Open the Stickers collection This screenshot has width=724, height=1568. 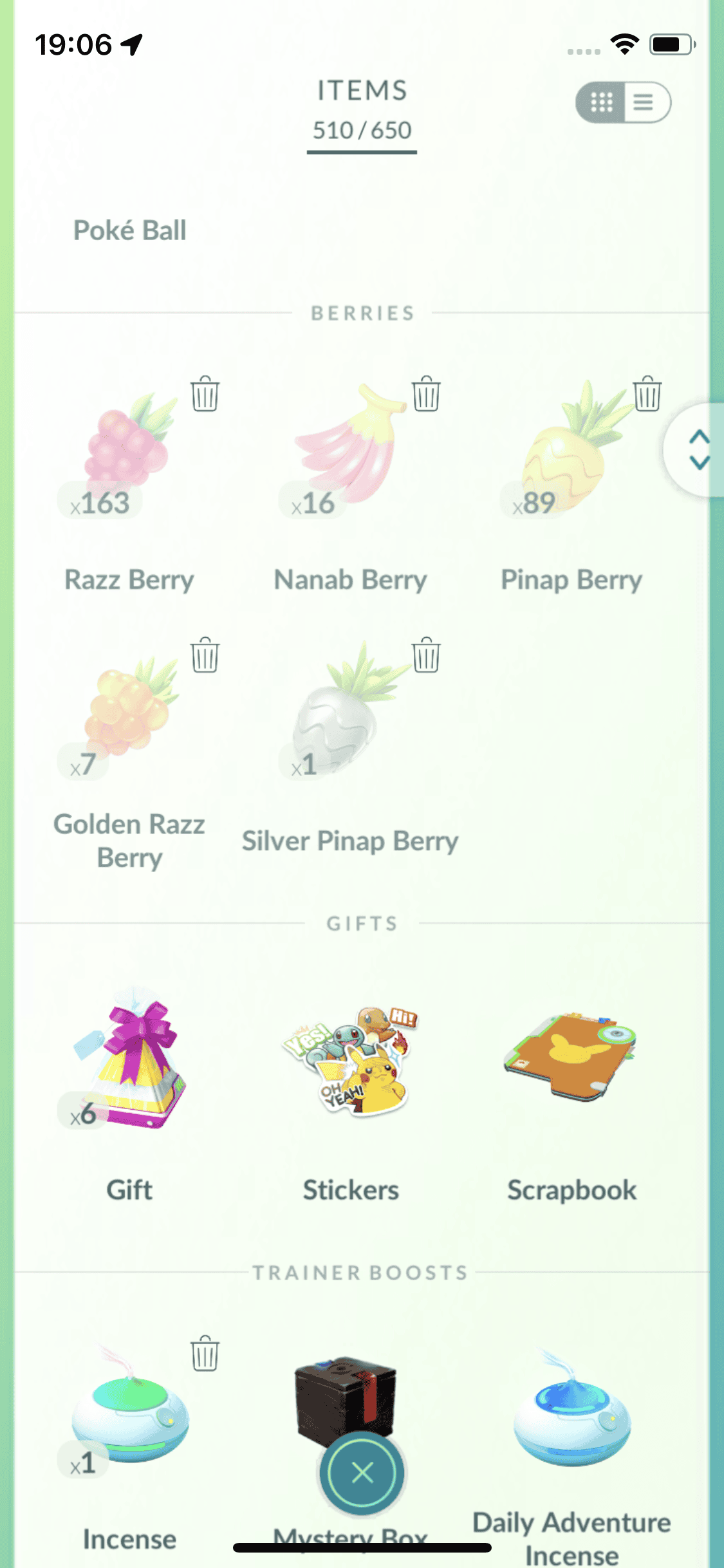click(x=351, y=1062)
